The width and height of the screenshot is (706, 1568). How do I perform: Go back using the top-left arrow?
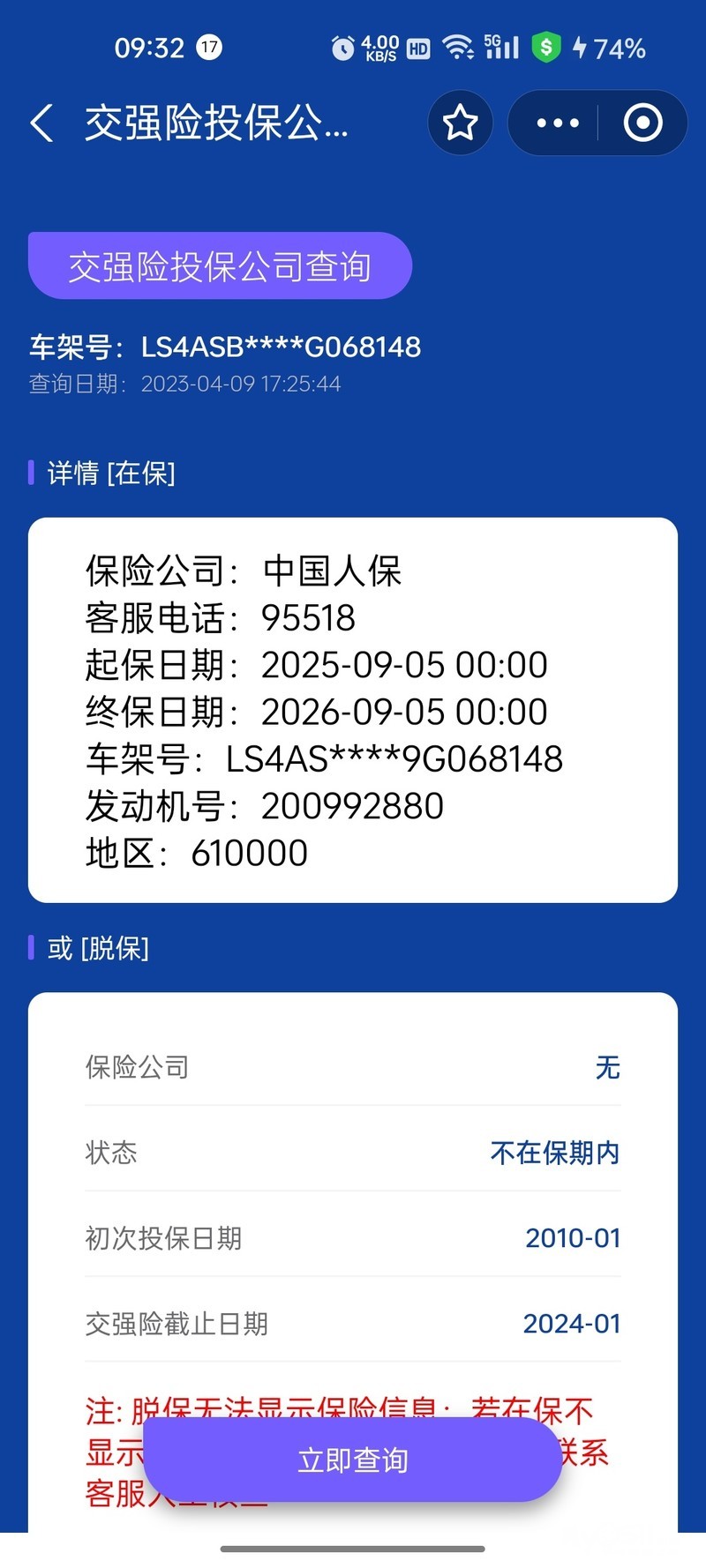click(x=41, y=123)
